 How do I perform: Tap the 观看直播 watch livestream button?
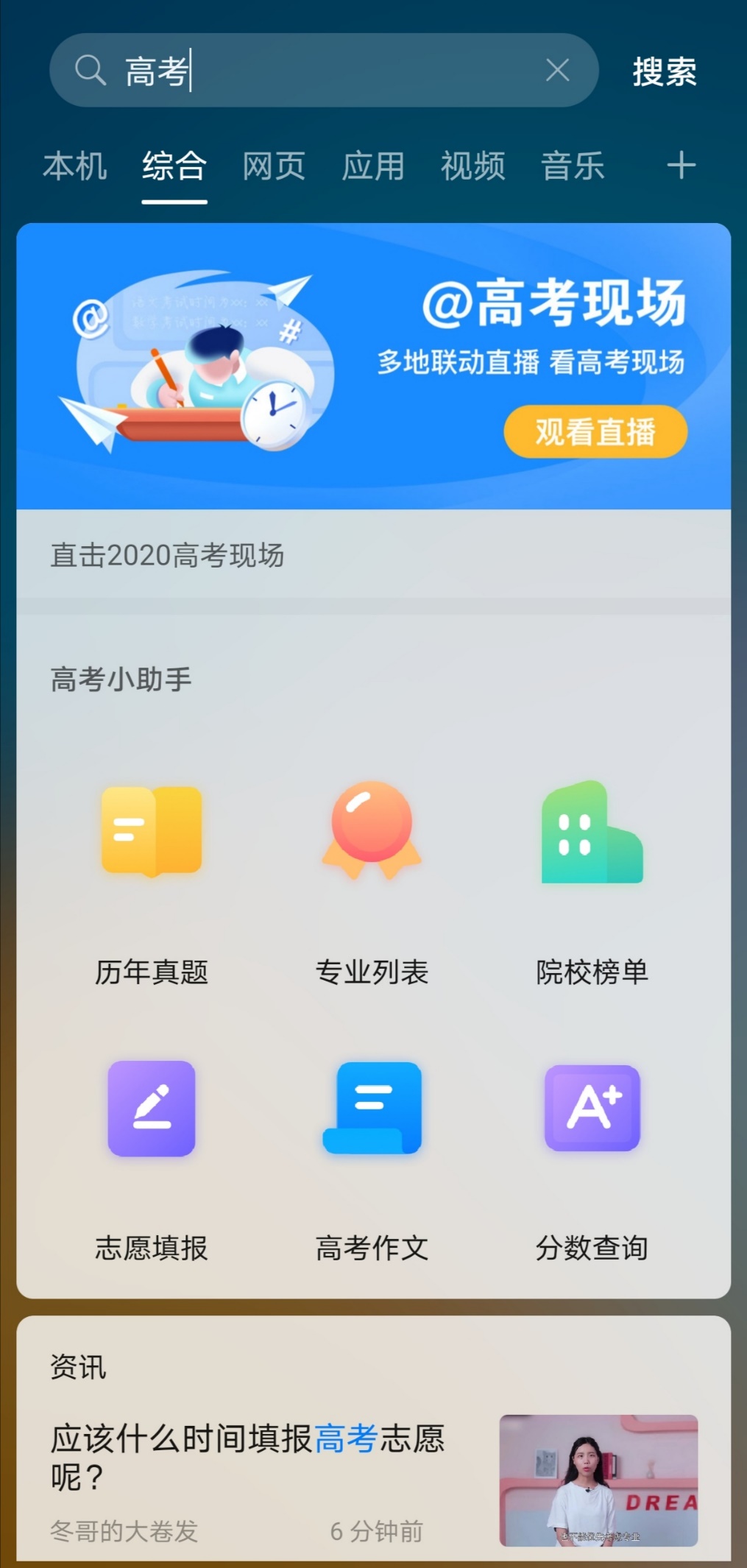pyautogui.click(x=595, y=433)
